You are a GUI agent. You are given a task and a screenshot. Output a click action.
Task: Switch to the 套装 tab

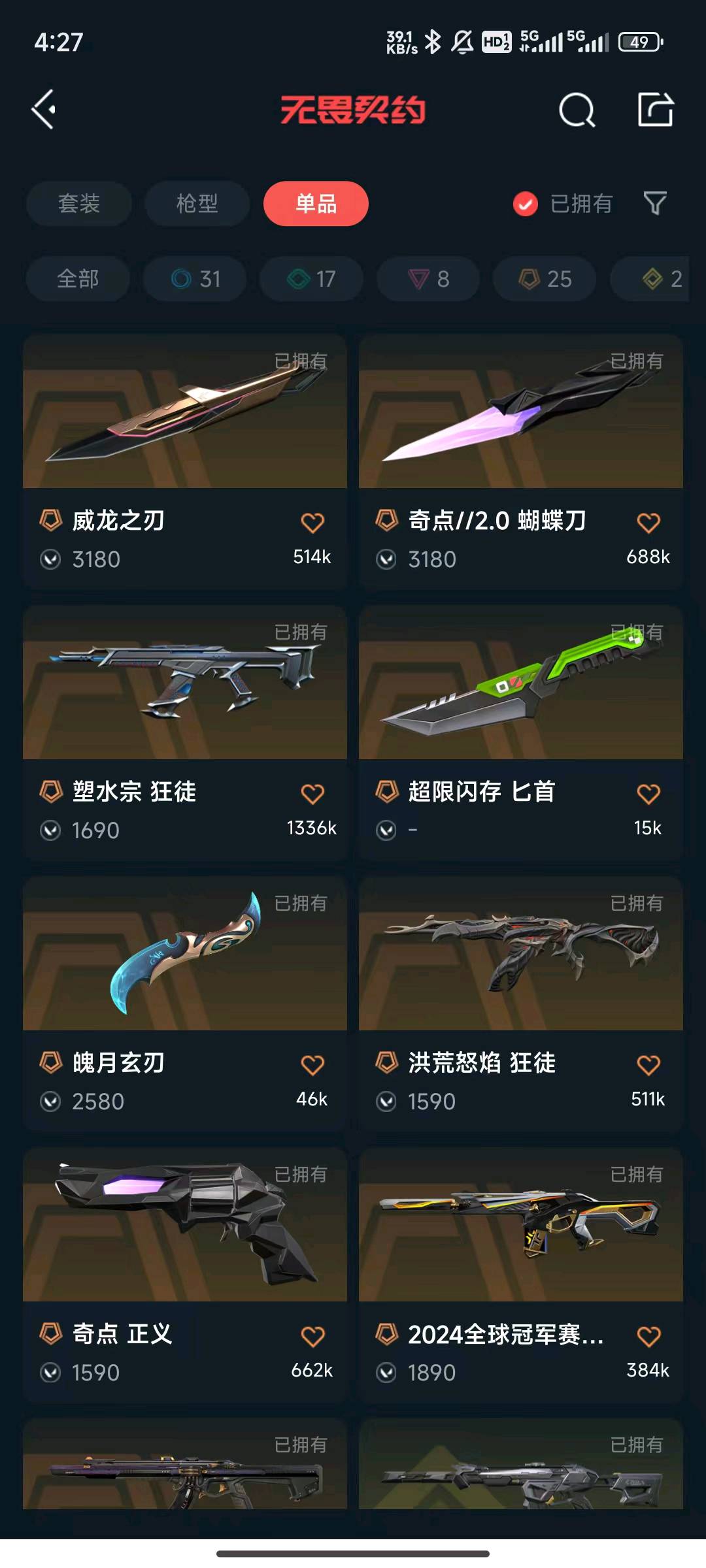78,203
